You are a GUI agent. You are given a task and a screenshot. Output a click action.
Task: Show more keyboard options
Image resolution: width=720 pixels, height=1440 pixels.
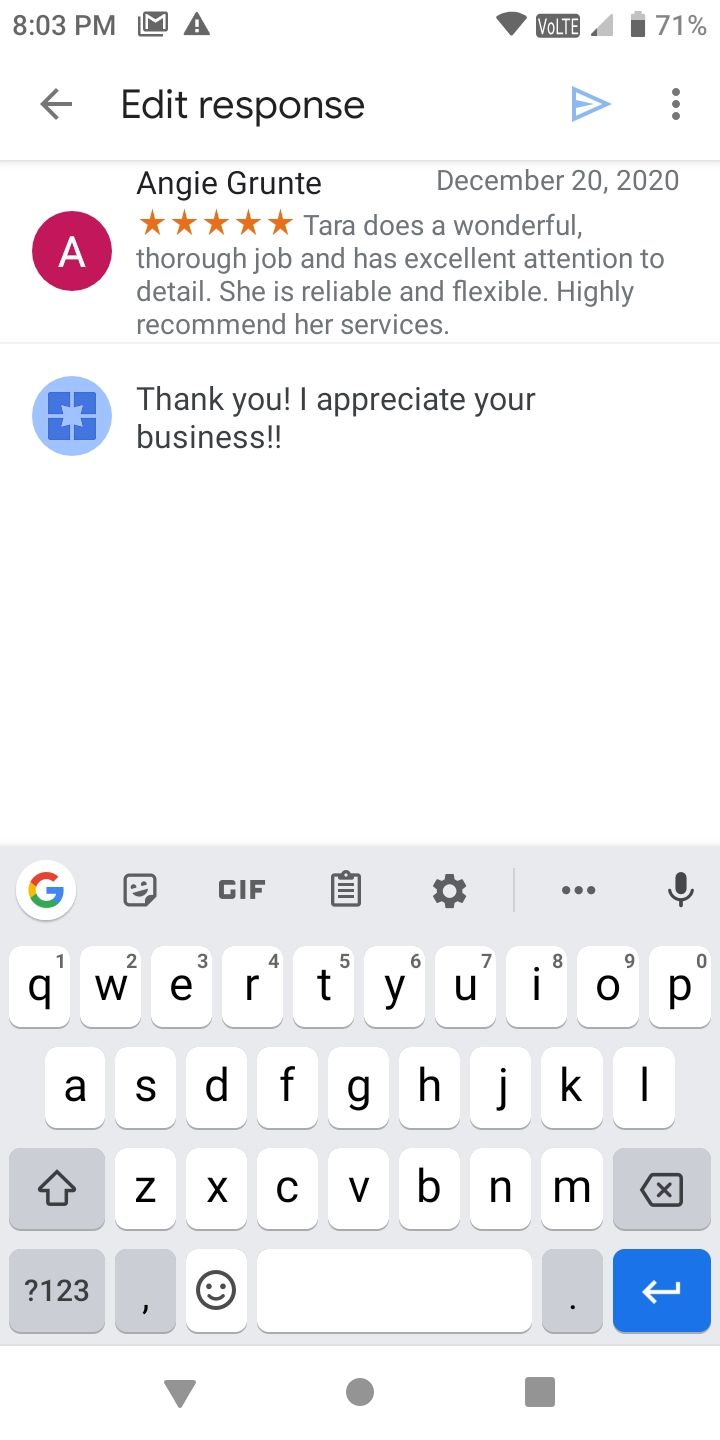(578, 889)
